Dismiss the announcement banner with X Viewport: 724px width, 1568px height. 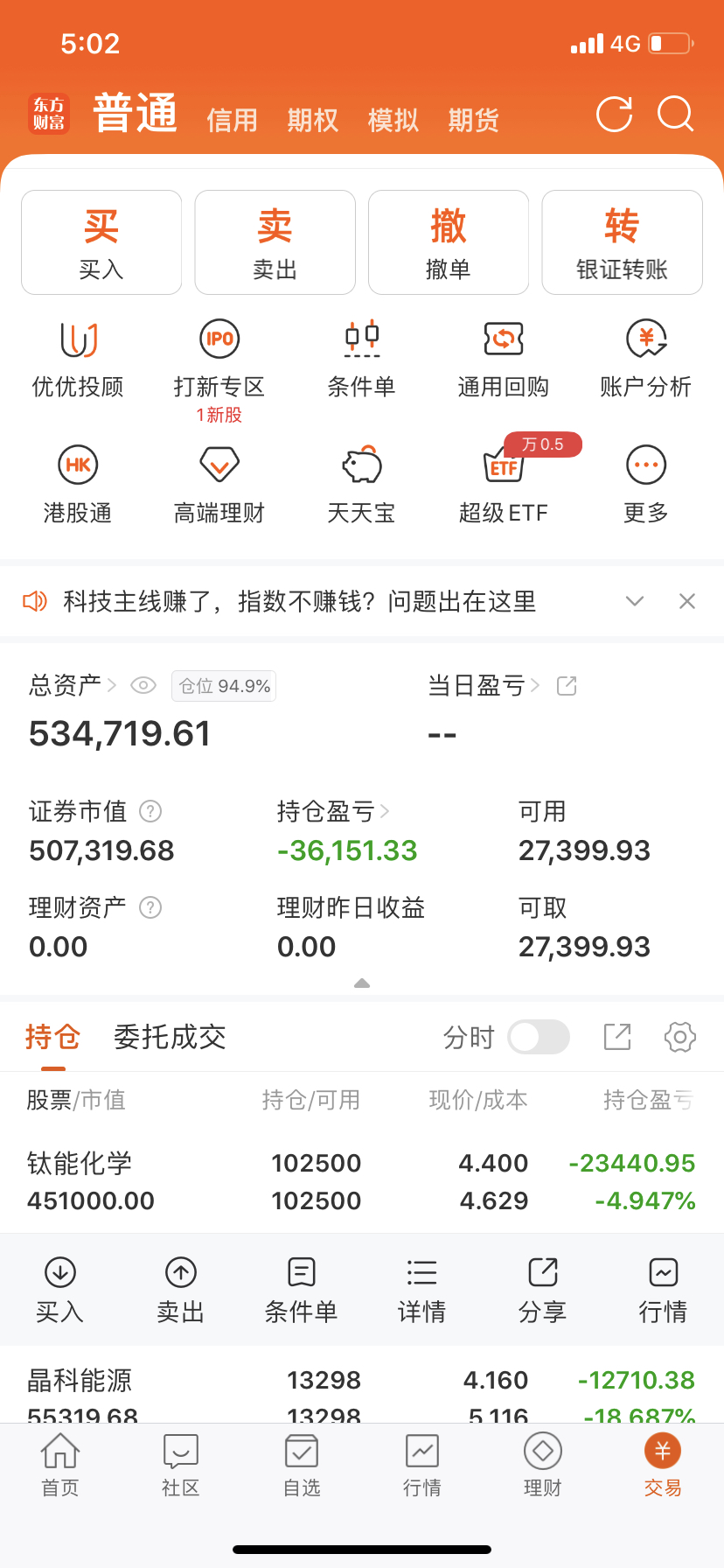pos(687,601)
